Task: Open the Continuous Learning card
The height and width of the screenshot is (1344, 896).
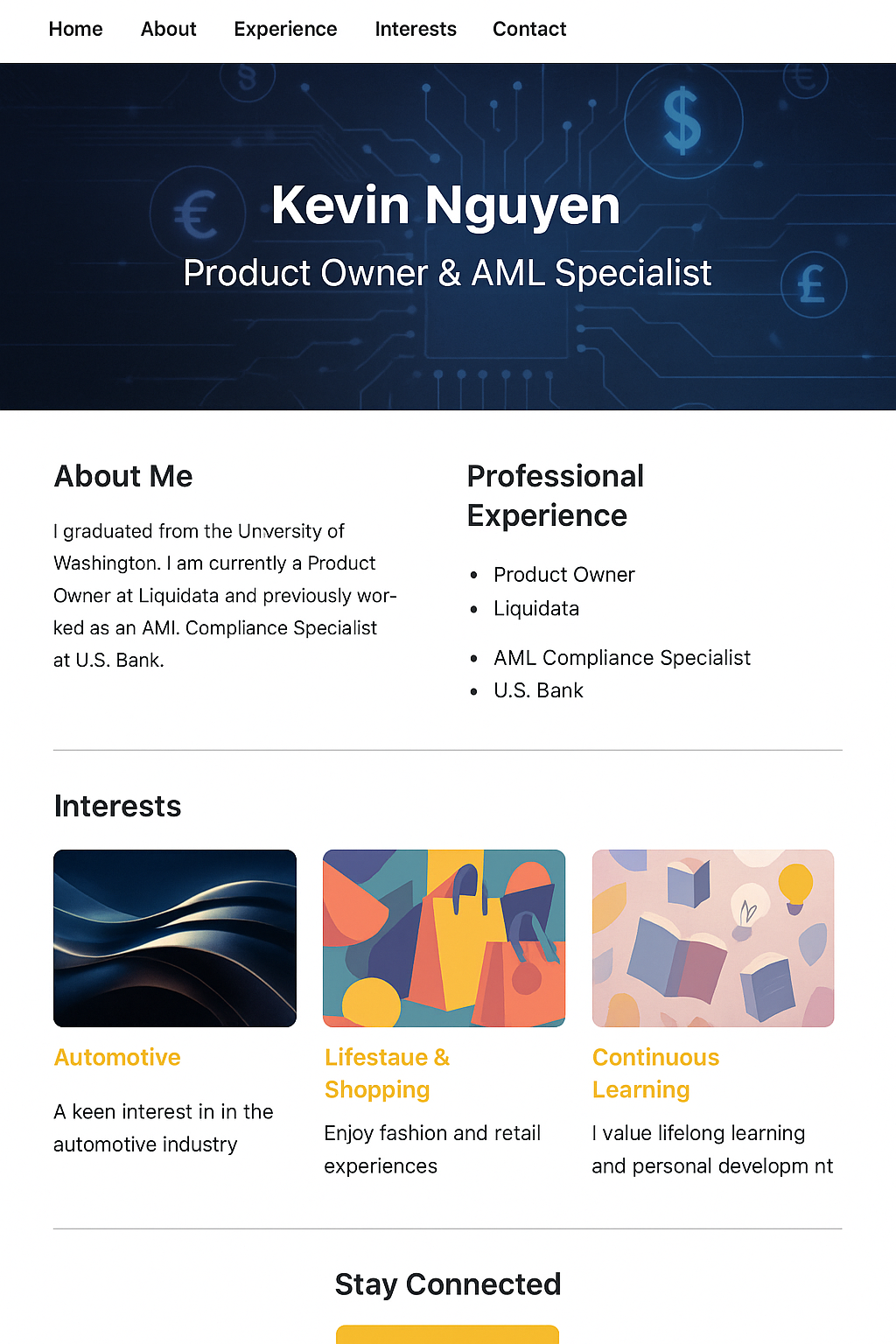Action: pos(713,938)
